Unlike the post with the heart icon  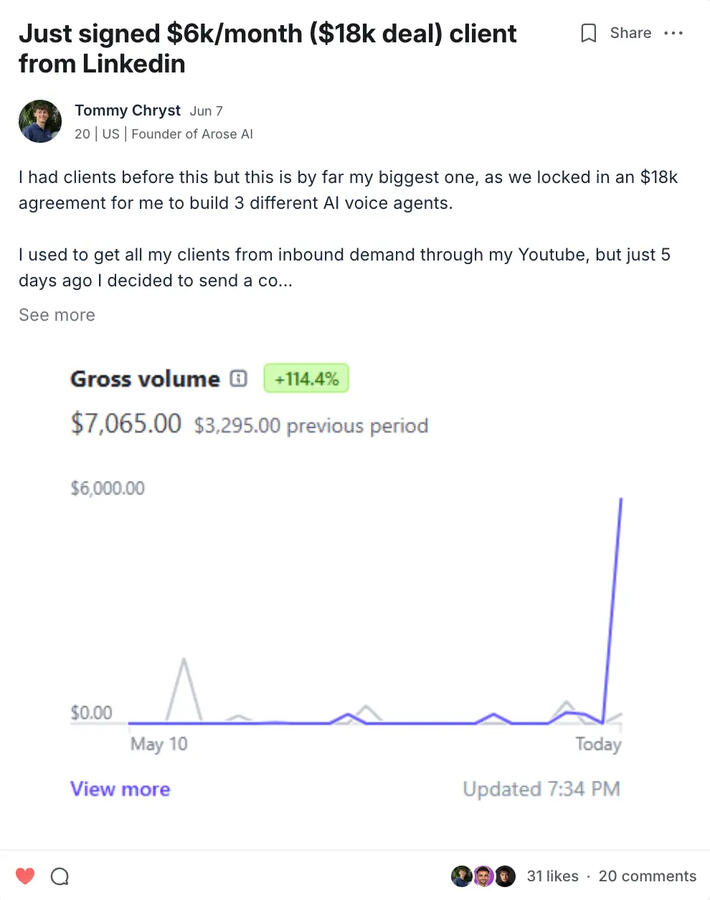26,876
